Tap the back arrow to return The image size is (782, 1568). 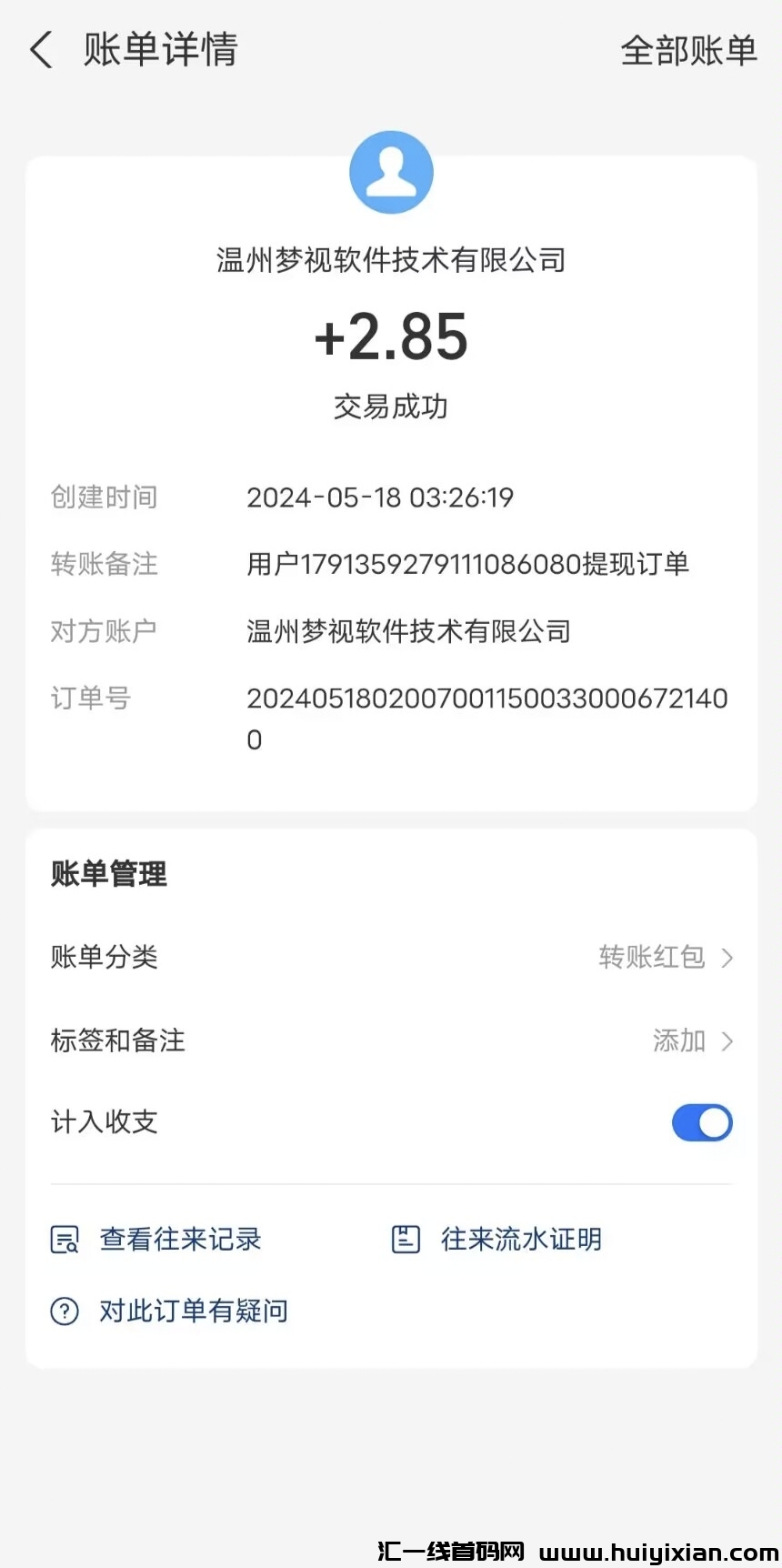41,50
